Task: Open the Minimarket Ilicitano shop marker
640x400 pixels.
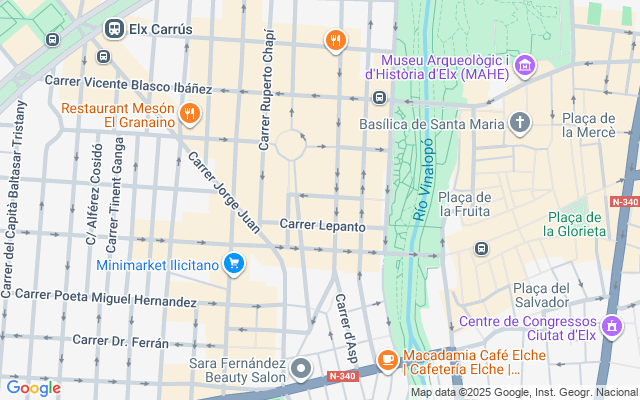Action: click(234, 265)
